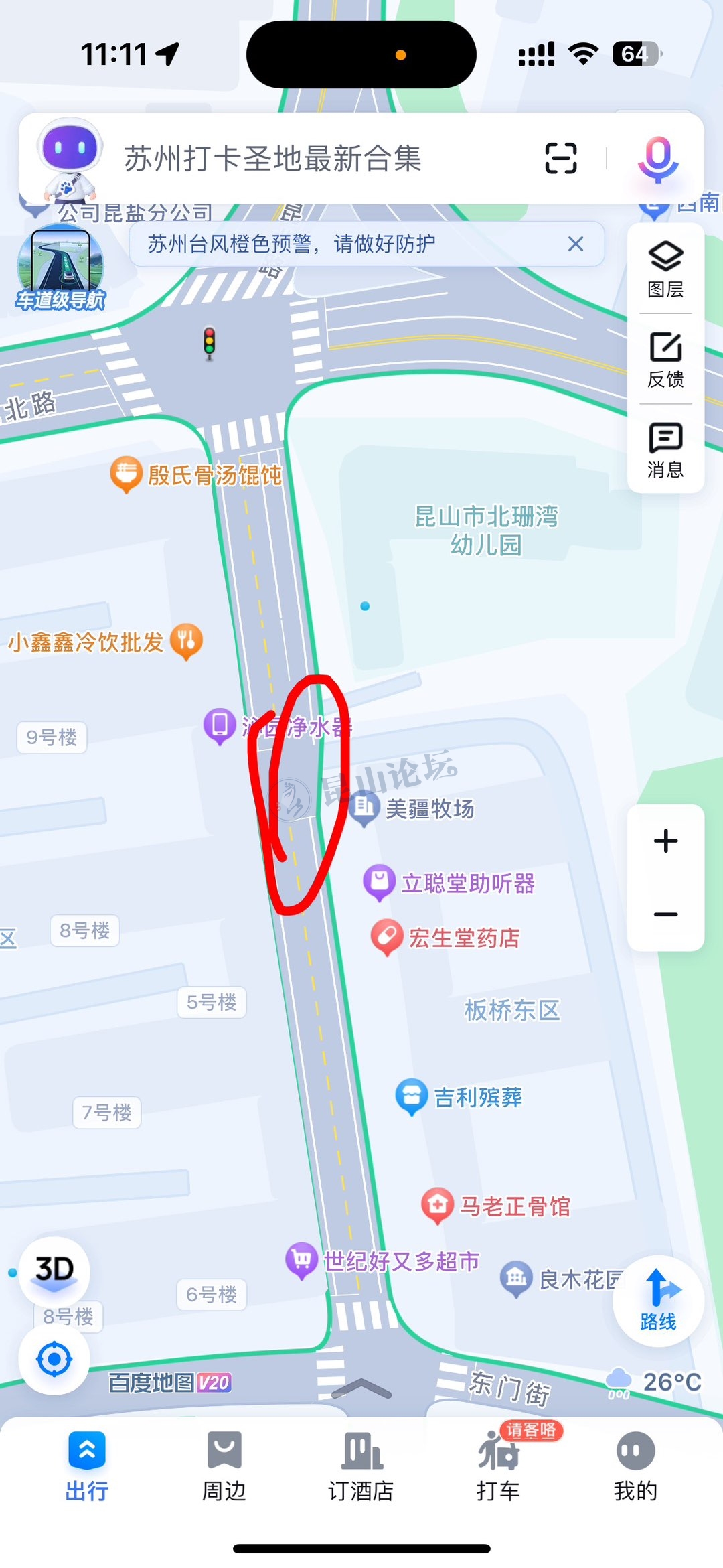Expand the bottom panel with the up chevron
The height and width of the screenshot is (1568, 723).
(x=361, y=1389)
